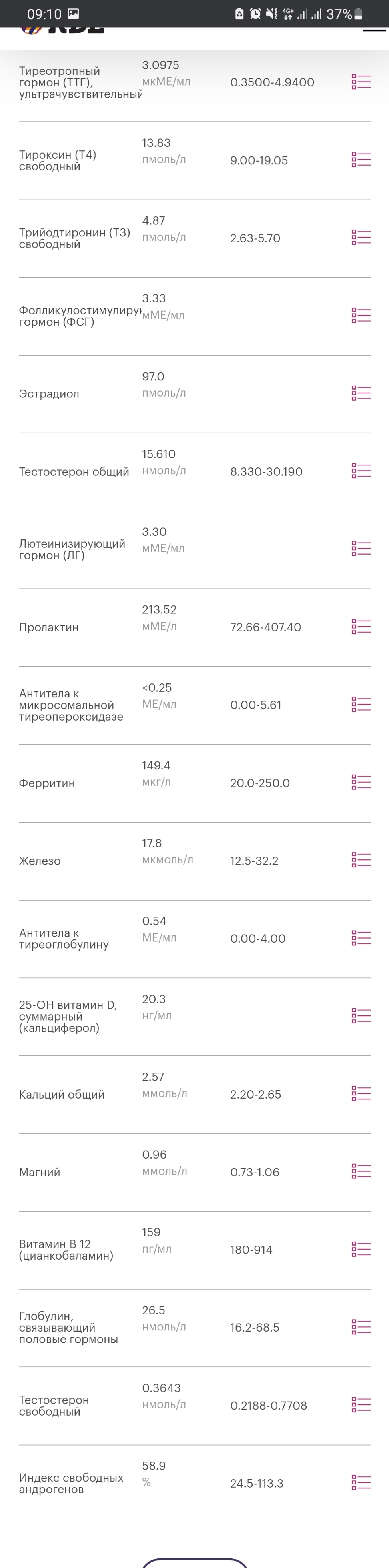
Task: Open details icon for 25-OH витамин D
Action: (361, 1015)
